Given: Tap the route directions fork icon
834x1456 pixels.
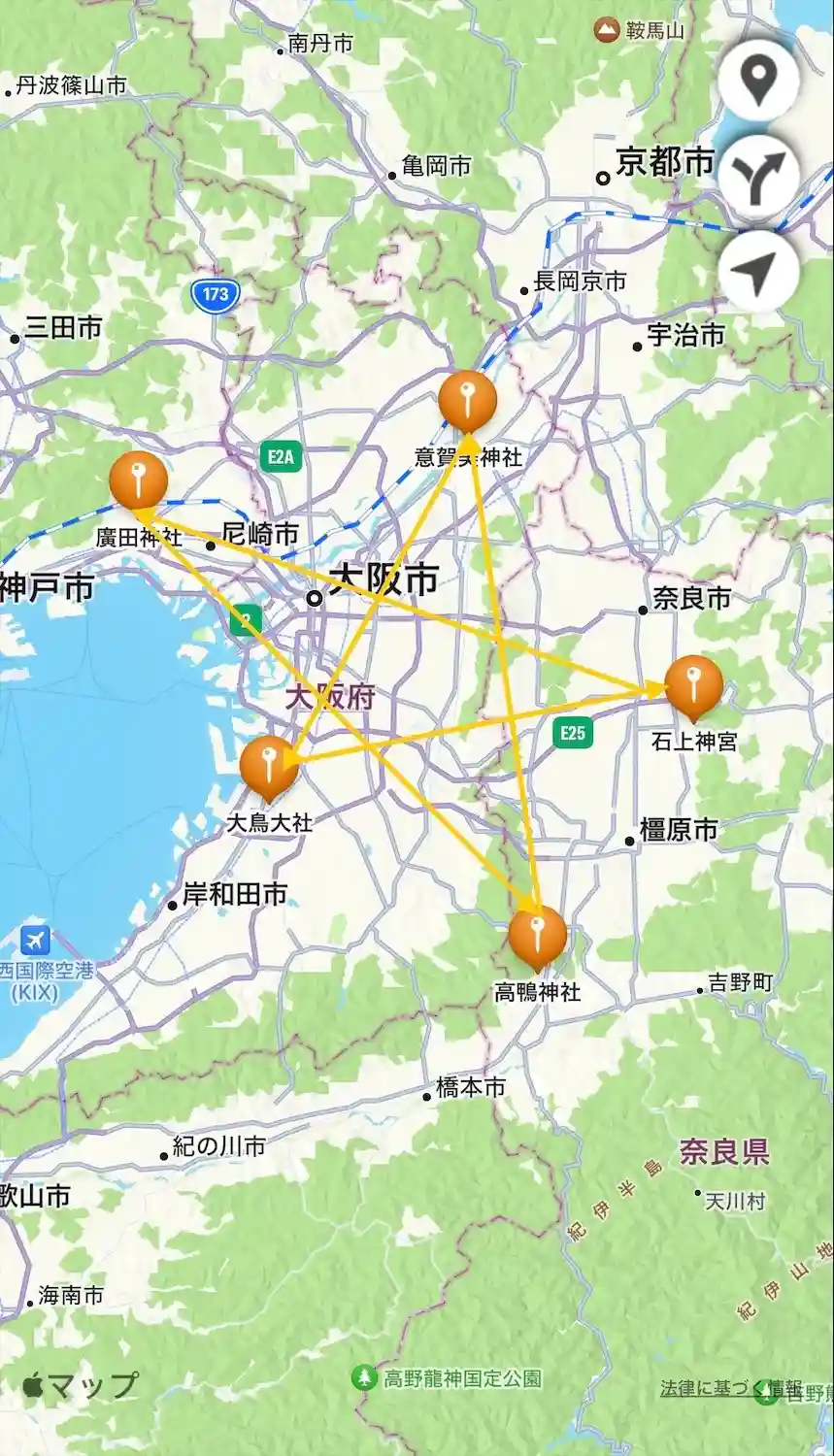Looking at the screenshot, I should pyautogui.click(x=758, y=177).
